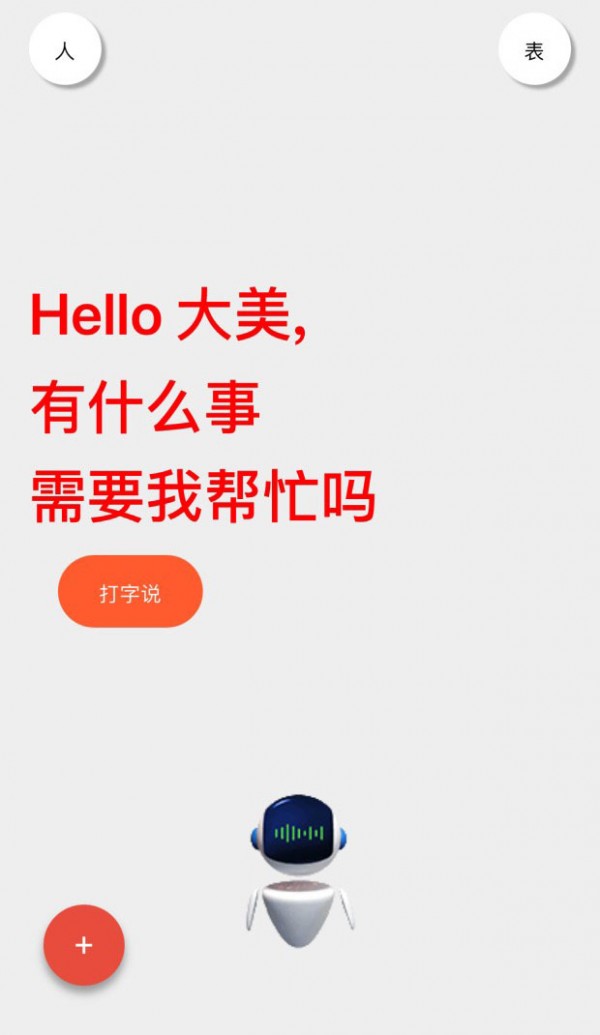Open the round 表 button
Screen dimensions: 600x1035
[x=534, y=50]
